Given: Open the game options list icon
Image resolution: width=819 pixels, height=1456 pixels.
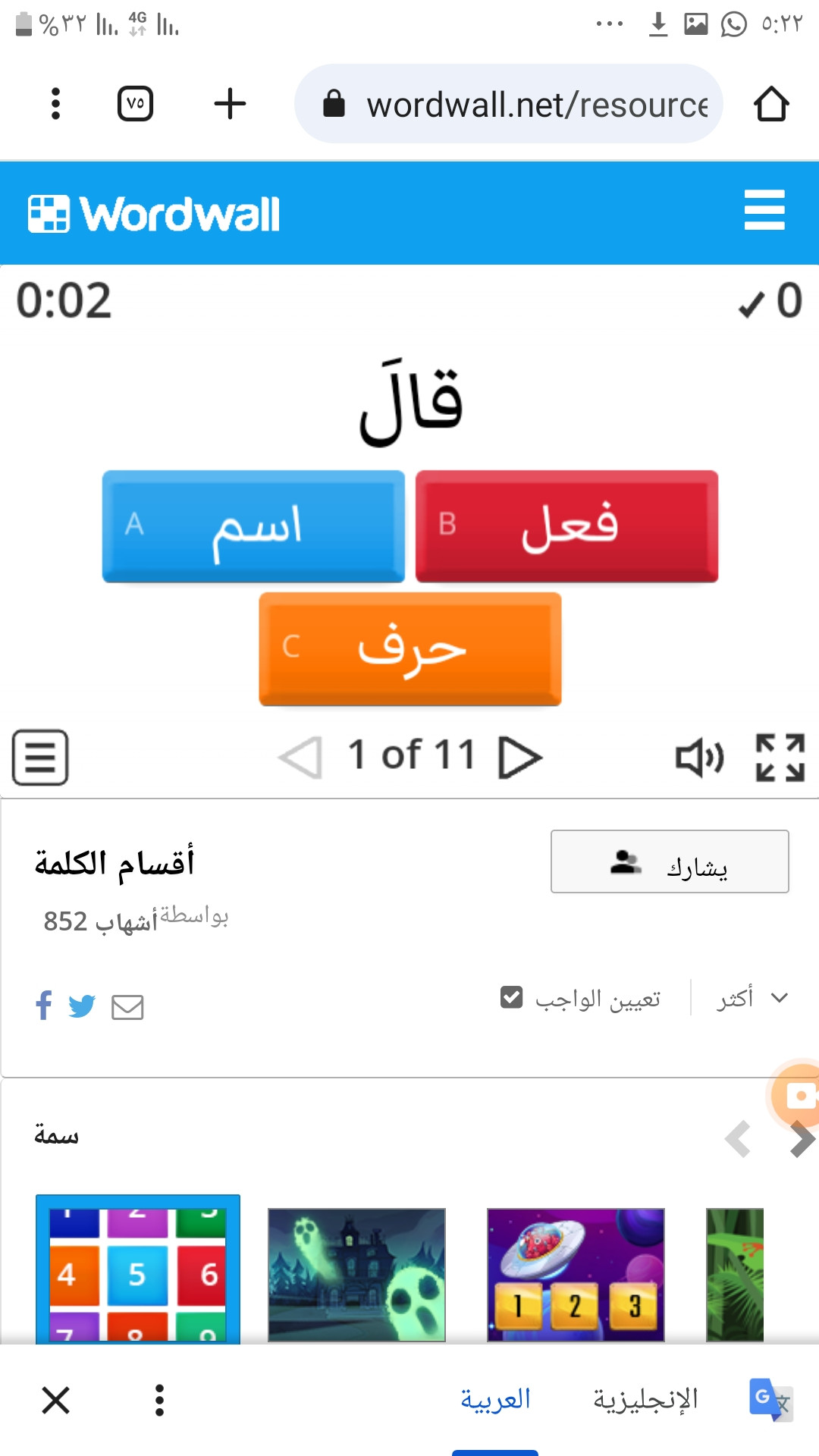Looking at the screenshot, I should click(x=40, y=757).
